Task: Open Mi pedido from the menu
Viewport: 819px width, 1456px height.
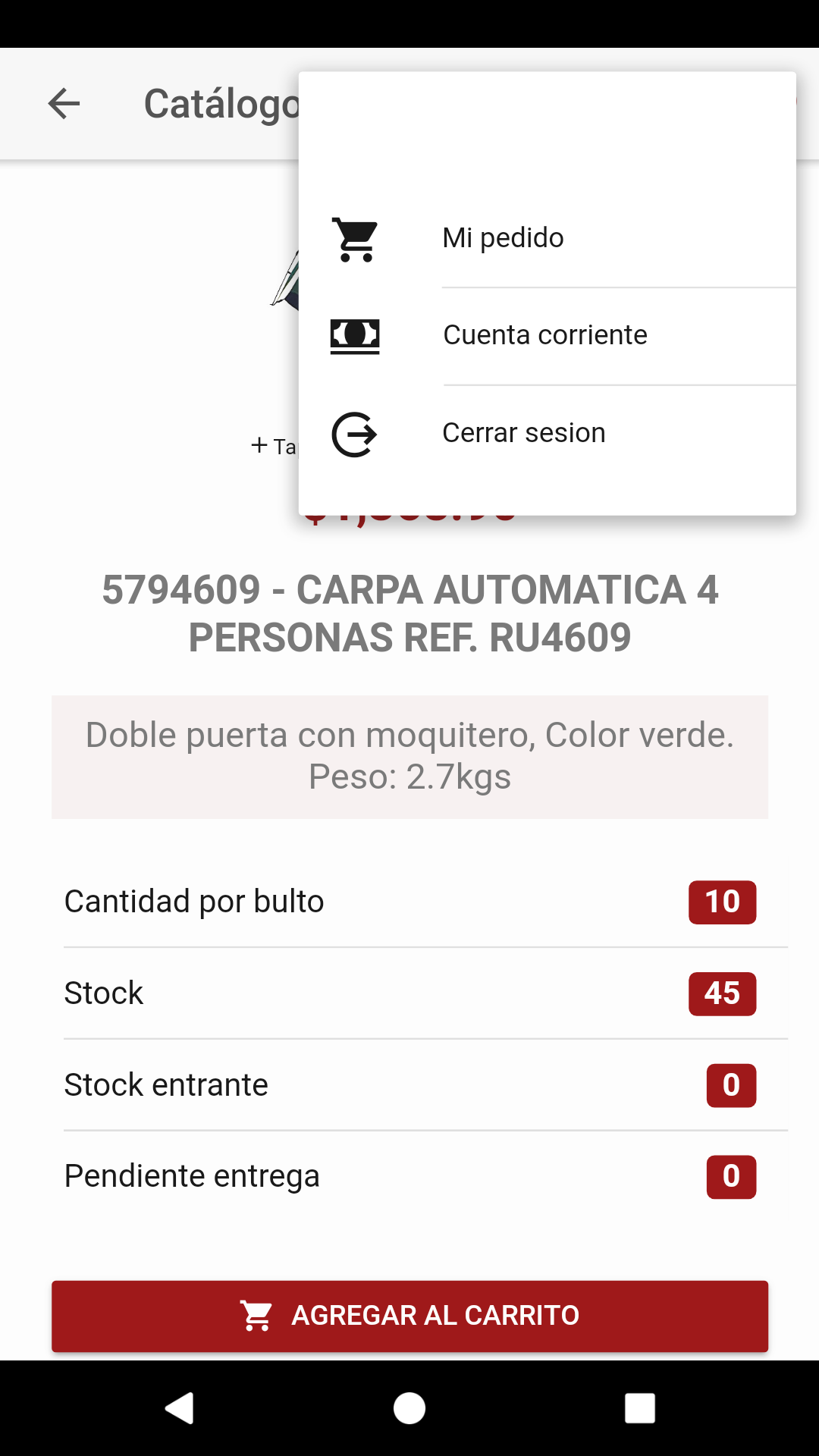Action: [x=548, y=238]
